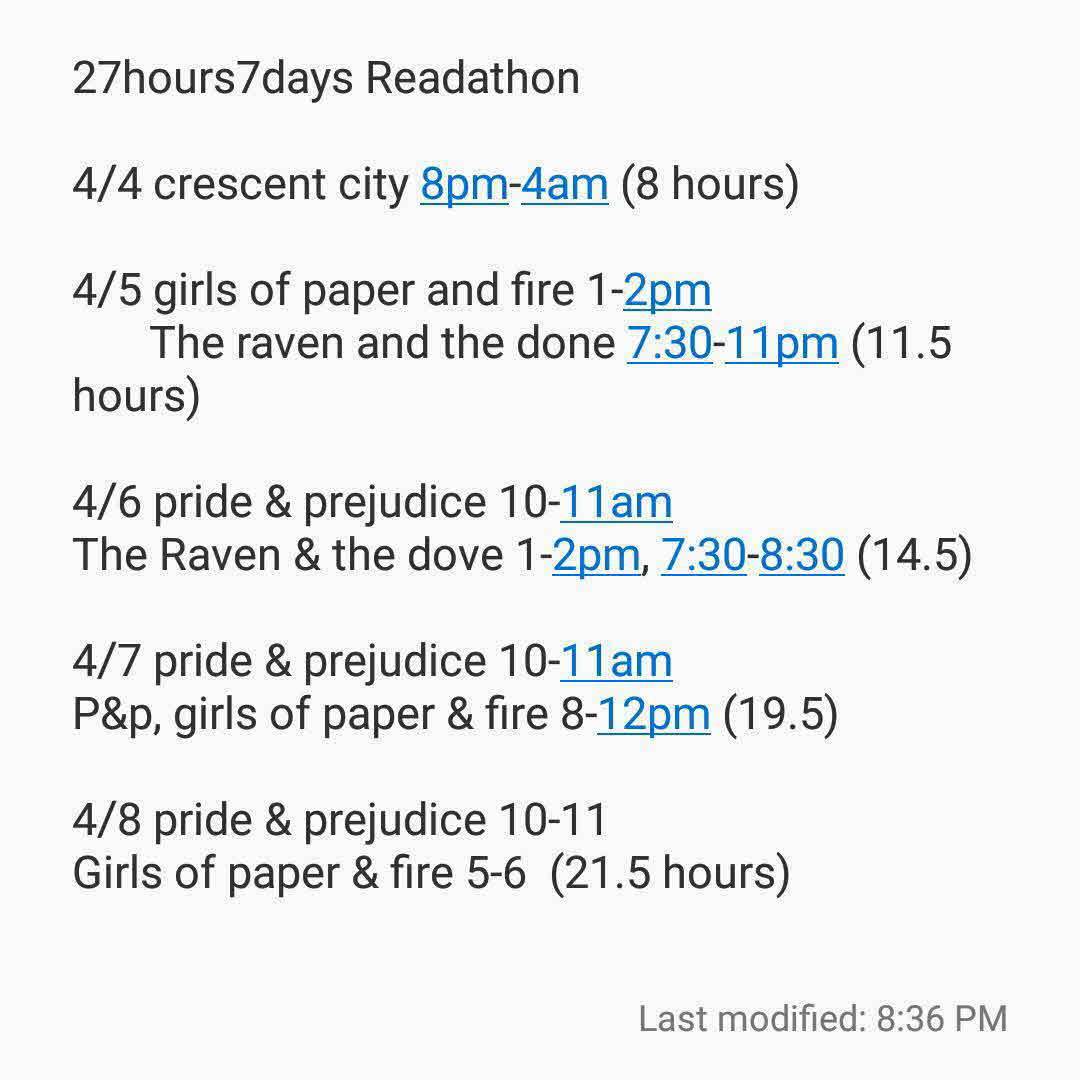
Task: Open the 8:30 time link
Action: (801, 555)
